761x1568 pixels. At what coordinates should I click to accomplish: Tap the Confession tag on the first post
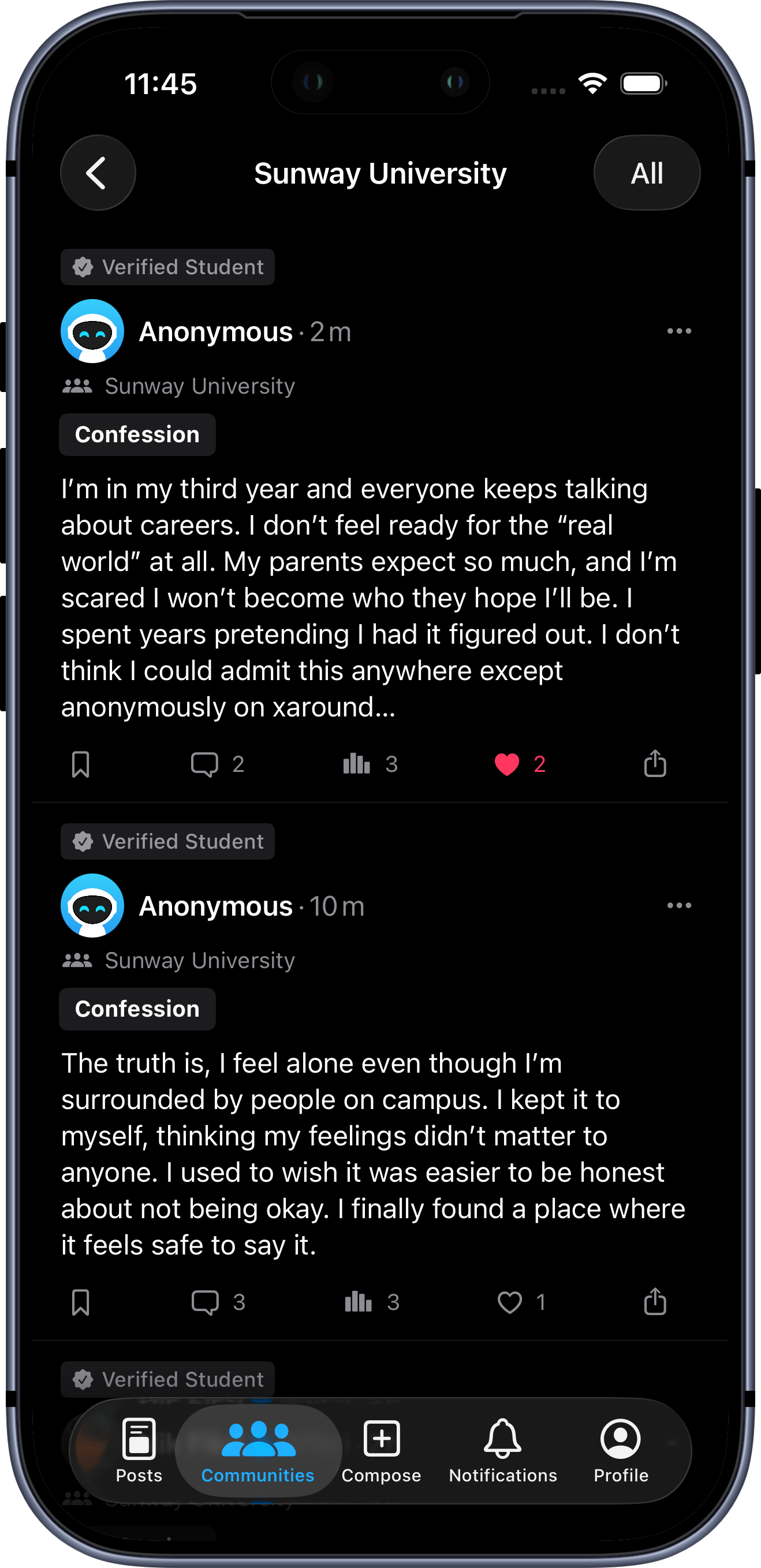pos(137,434)
